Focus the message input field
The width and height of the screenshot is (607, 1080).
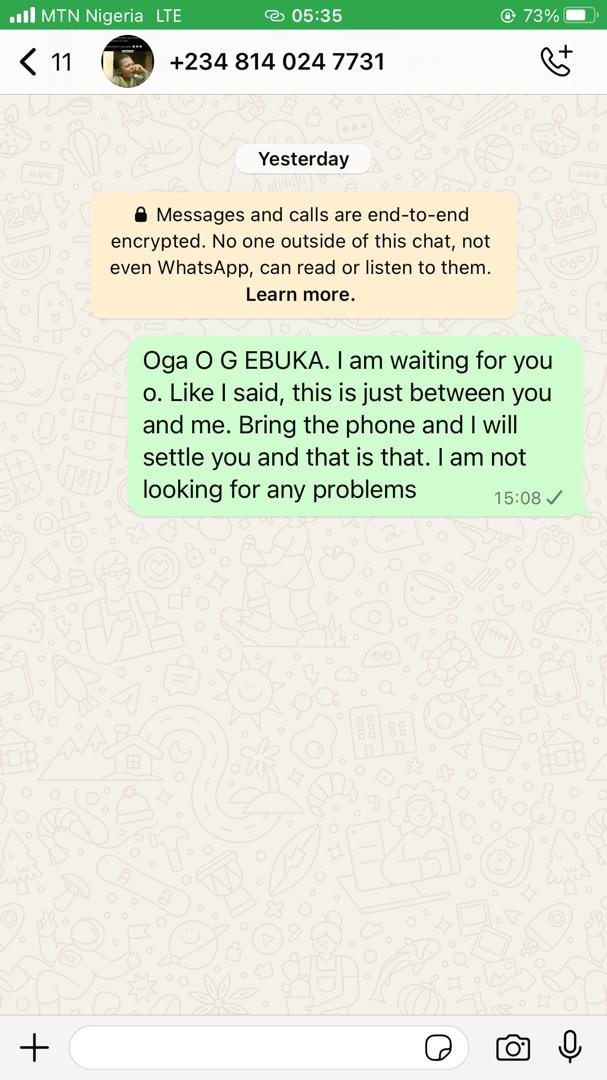click(x=245, y=1047)
